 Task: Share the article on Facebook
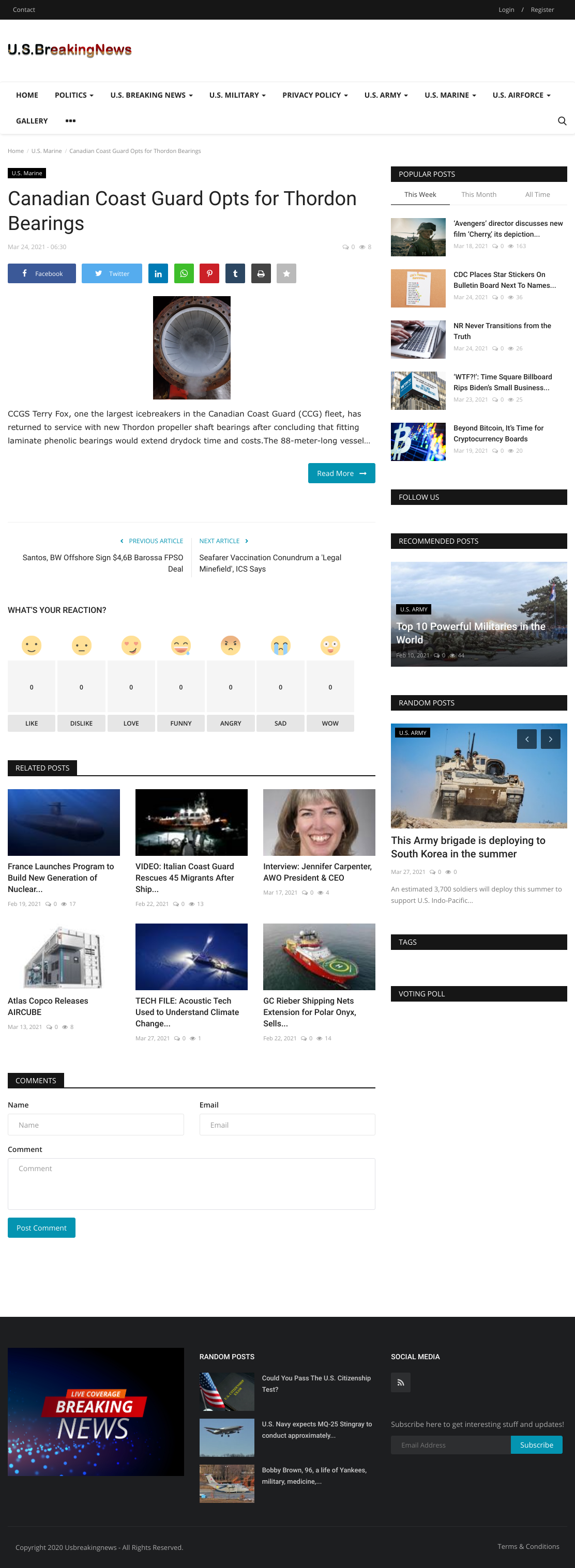pos(41,273)
